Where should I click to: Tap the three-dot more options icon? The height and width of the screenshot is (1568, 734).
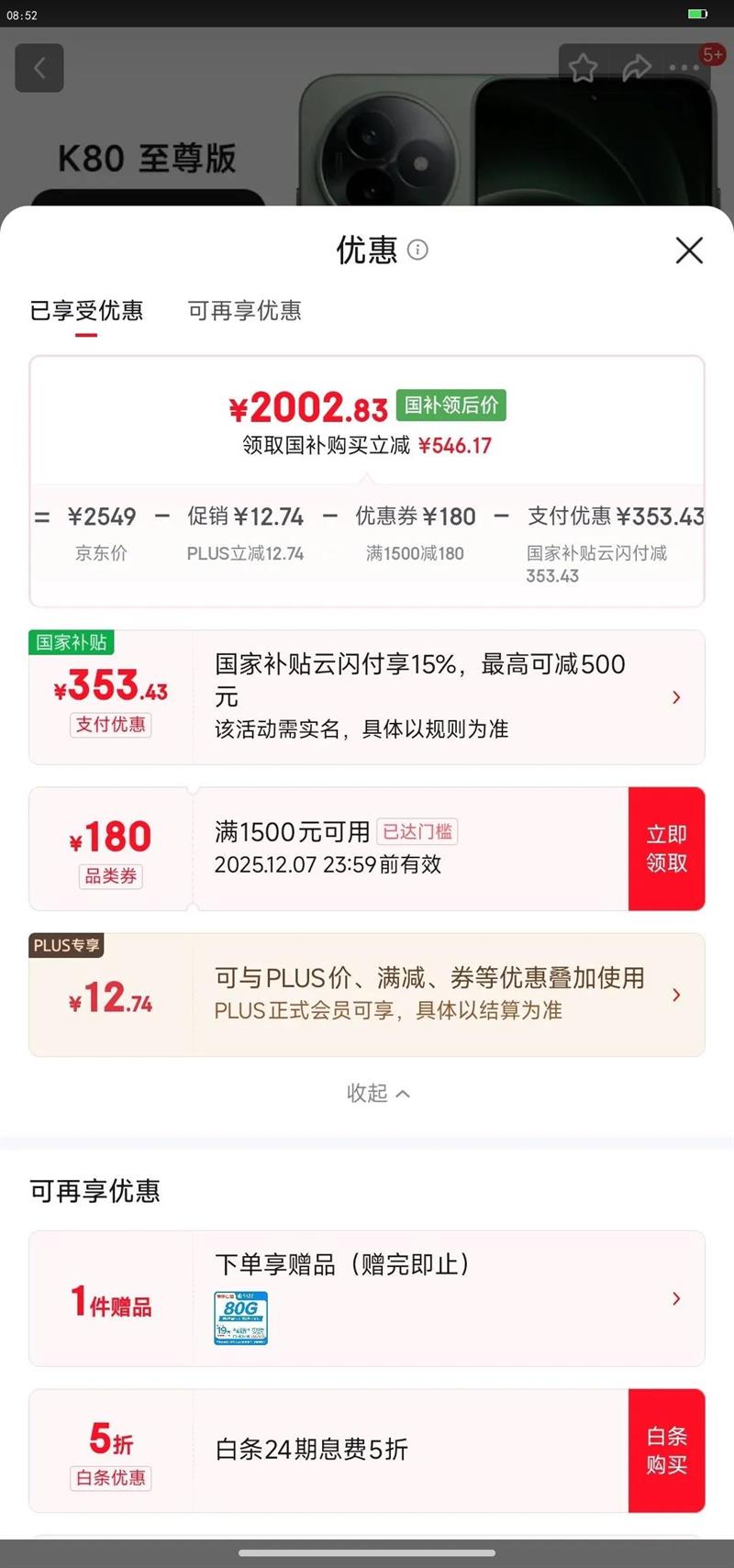[x=683, y=68]
